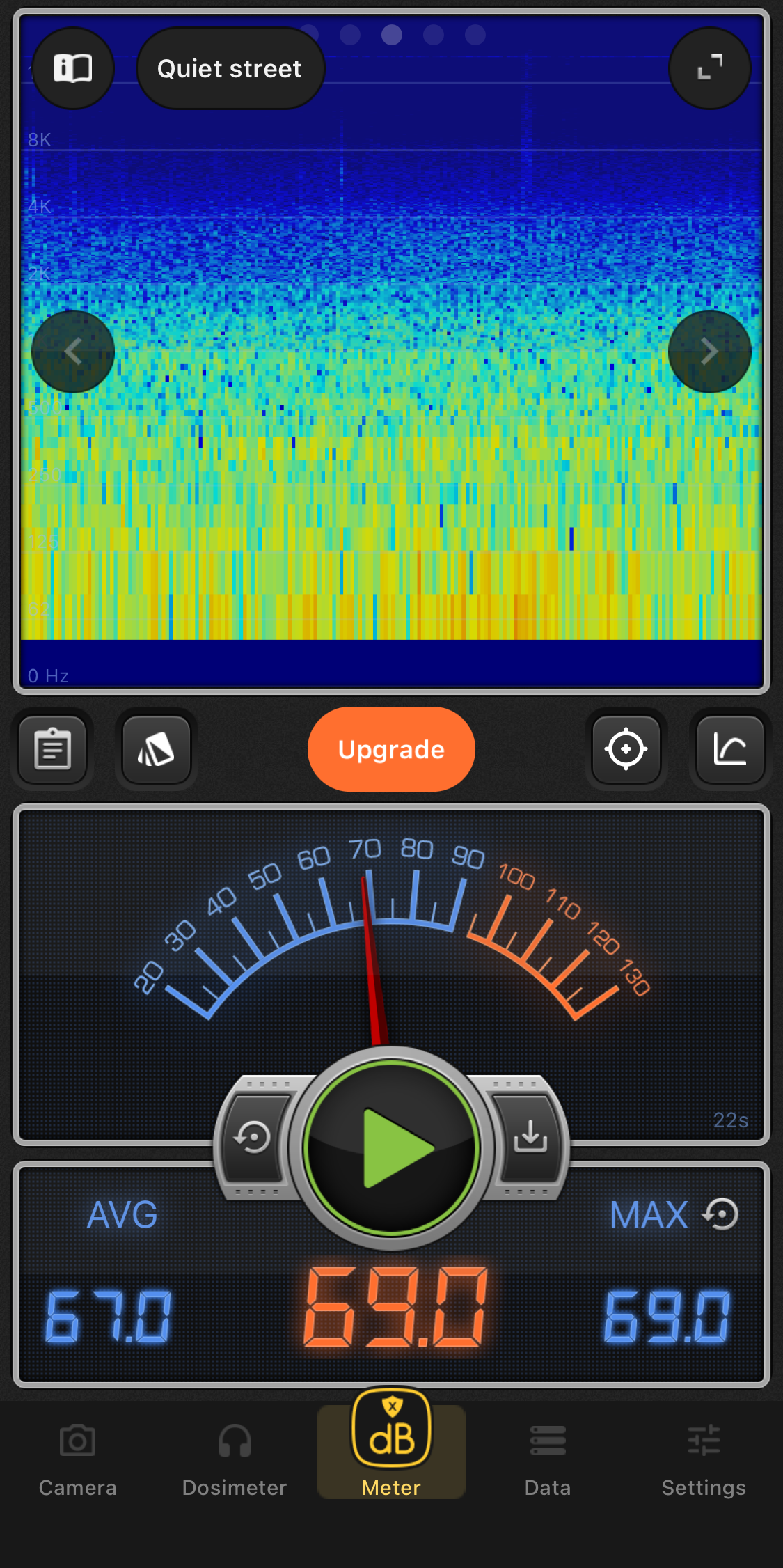This screenshot has height=1568, width=783.
Task: Tap the Upgrade button
Action: (x=391, y=749)
